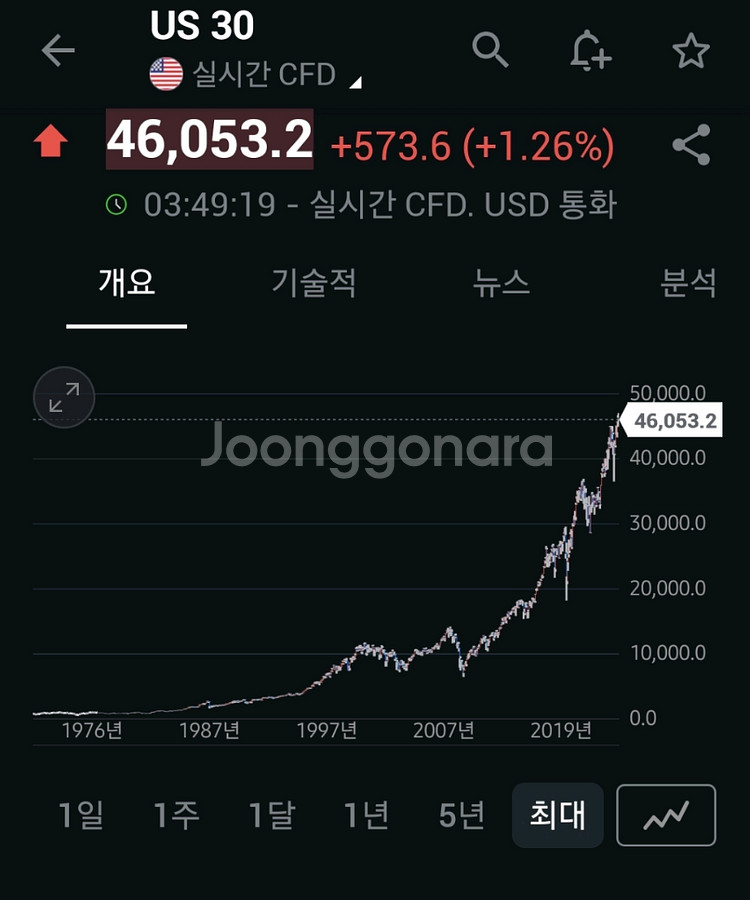Expand the chart to fullscreen
The height and width of the screenshot is (900, 750).
coord(64,398)
